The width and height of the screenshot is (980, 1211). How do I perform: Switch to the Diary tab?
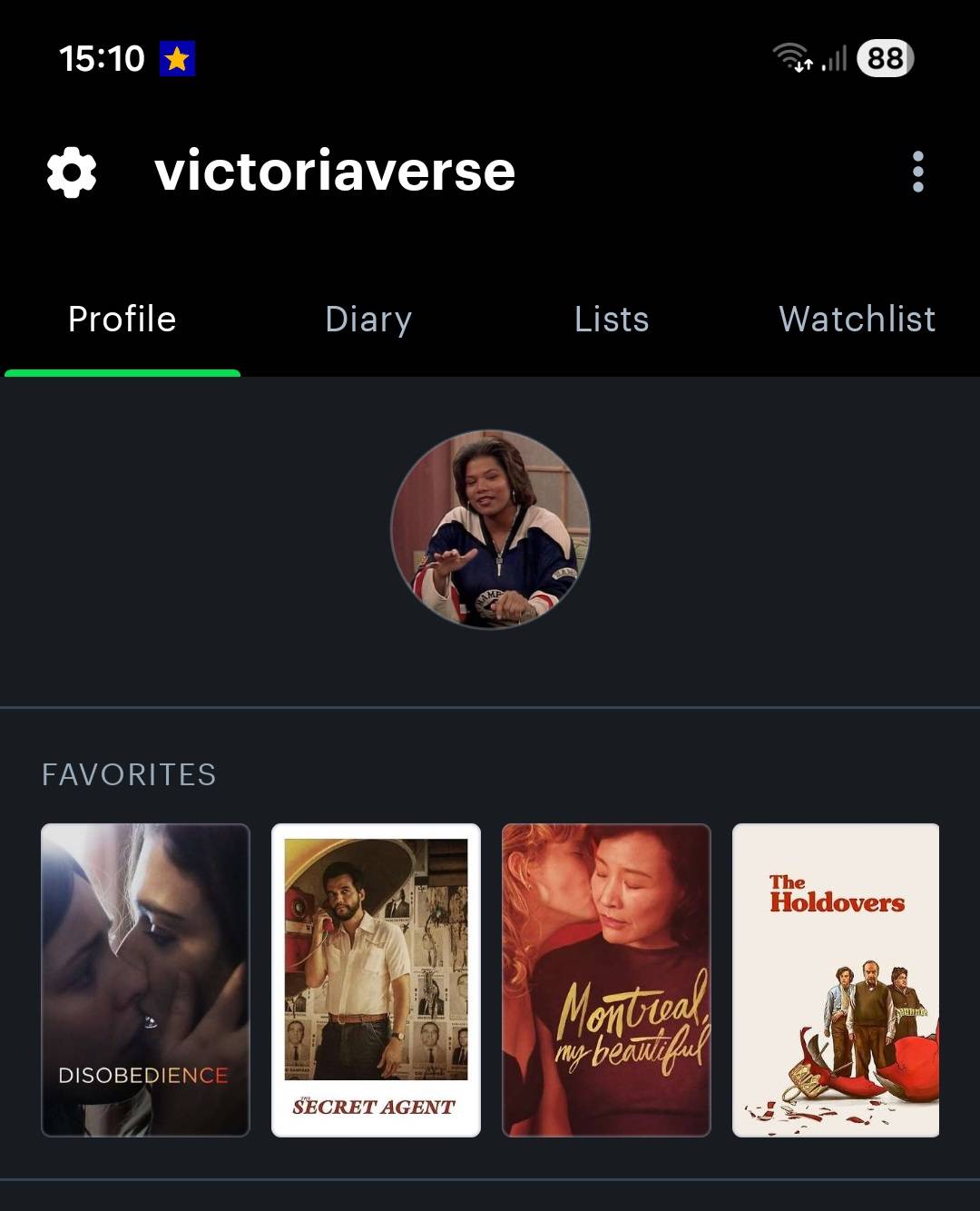tap(368, 320)
